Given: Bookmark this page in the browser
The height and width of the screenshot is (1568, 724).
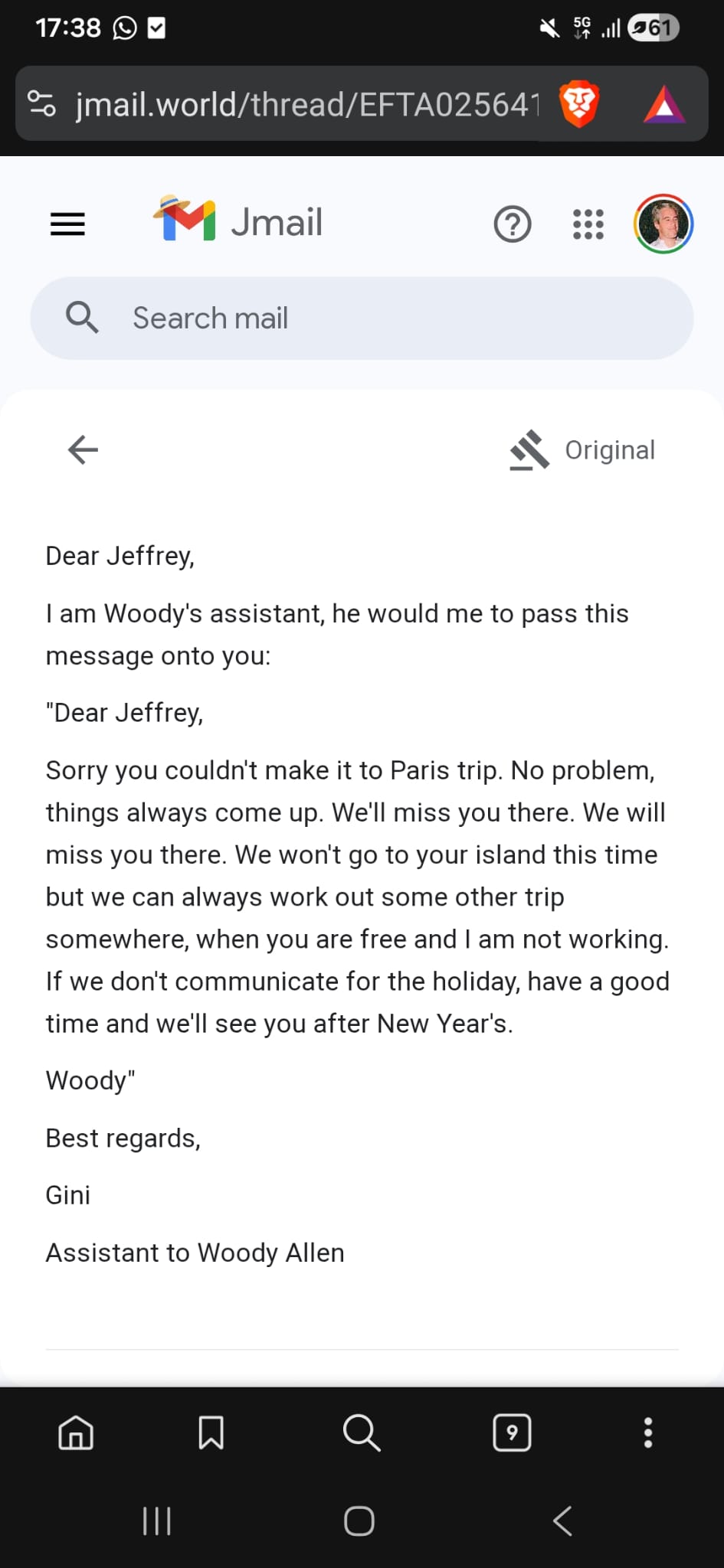Looking at the screenshot, I should click(x=211, y=1432).
